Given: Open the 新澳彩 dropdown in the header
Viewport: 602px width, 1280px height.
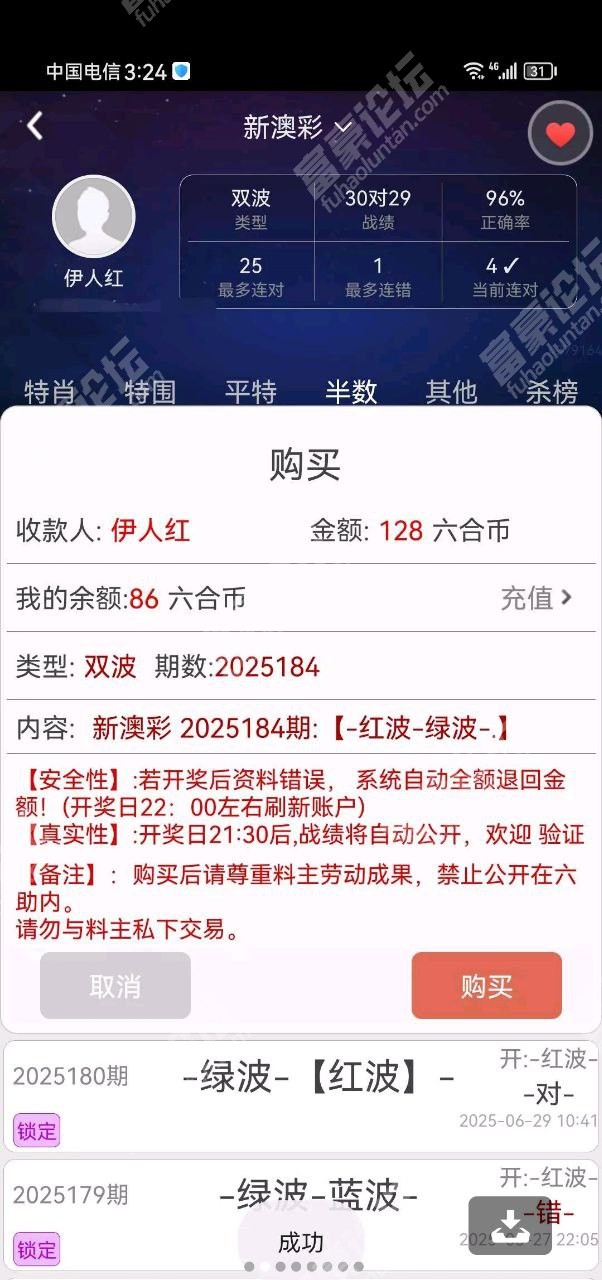Looking at the screenshot, I should pos(298,127).
